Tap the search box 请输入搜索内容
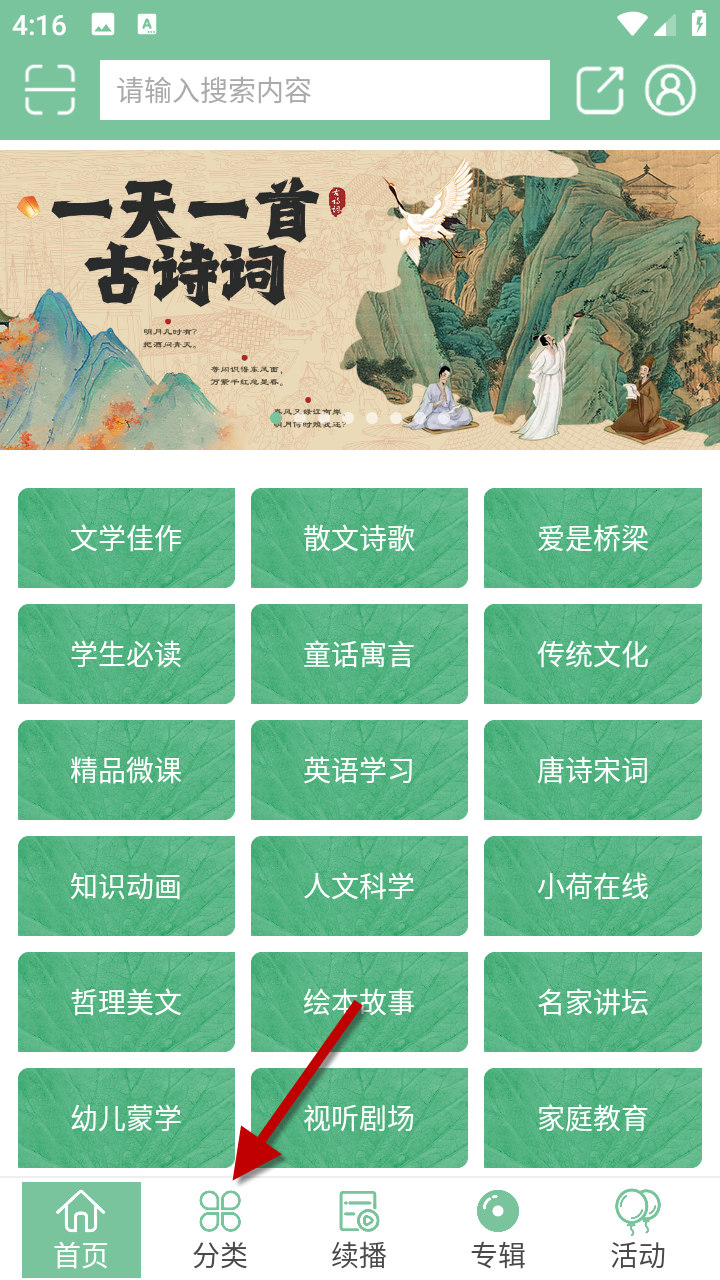The width and height of the screenshot is (720, 1280). 324,90
